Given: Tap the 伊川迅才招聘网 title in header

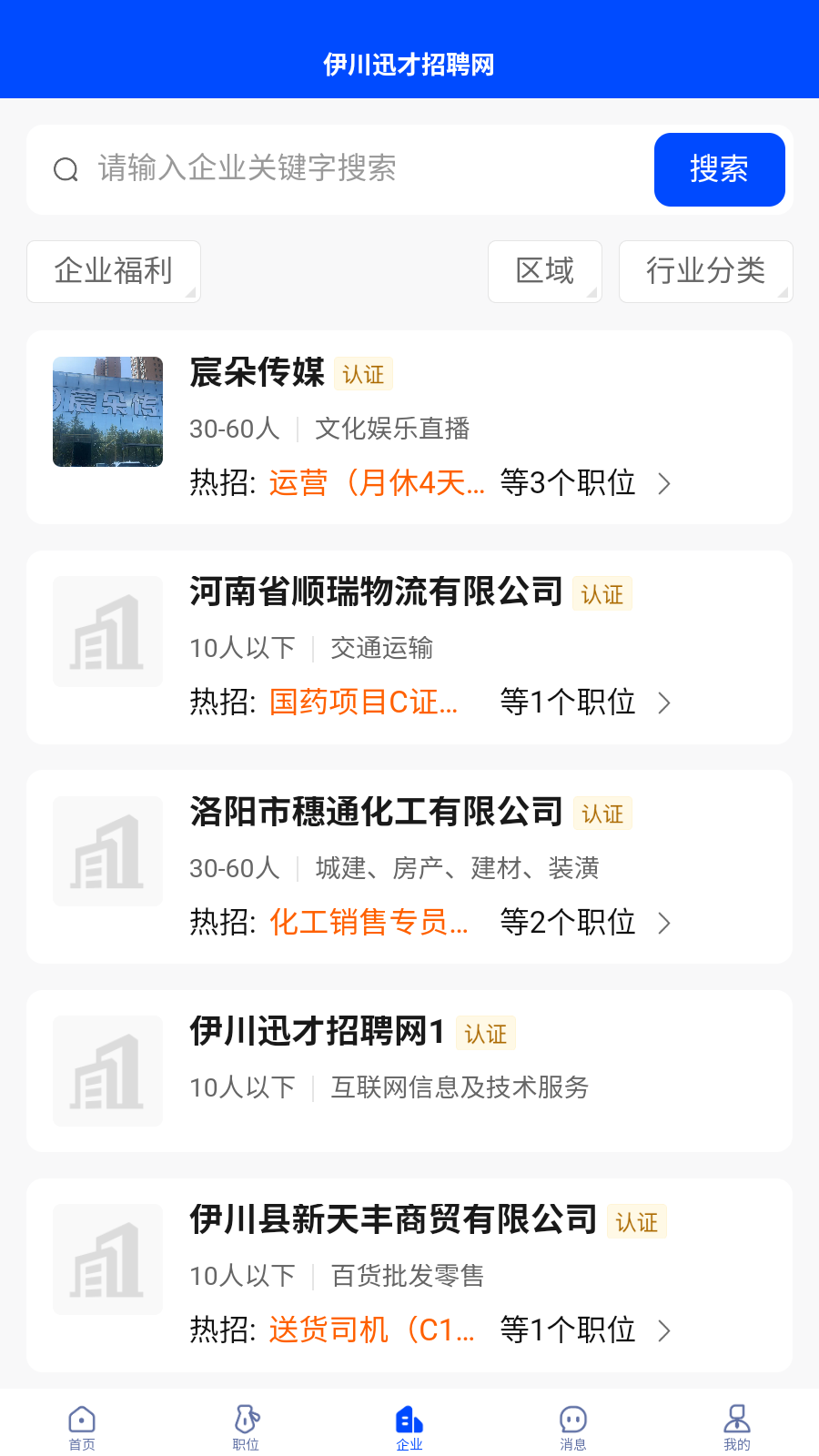Looking at the screenshot, I should (409, 66).
